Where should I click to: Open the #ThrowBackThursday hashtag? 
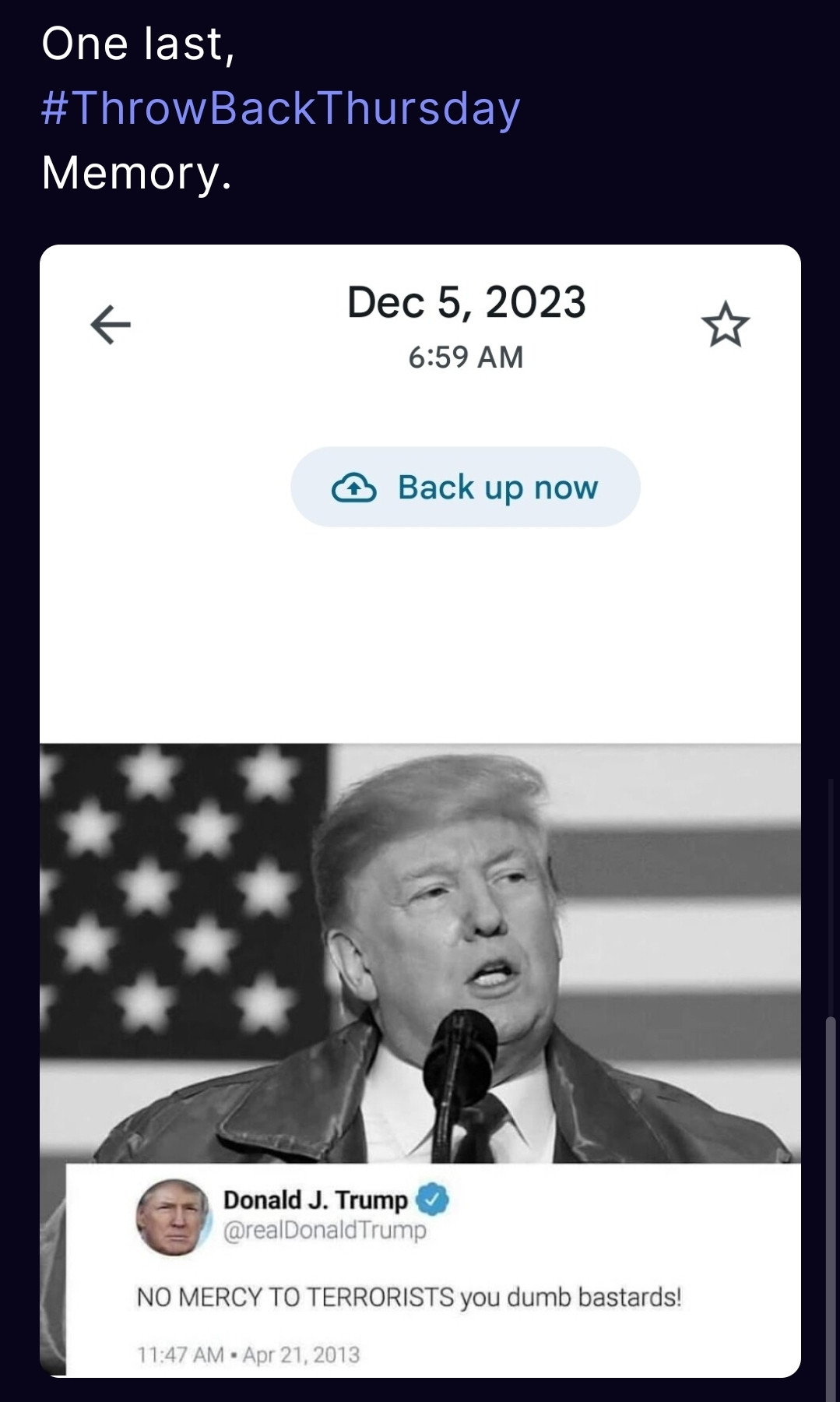280,107
